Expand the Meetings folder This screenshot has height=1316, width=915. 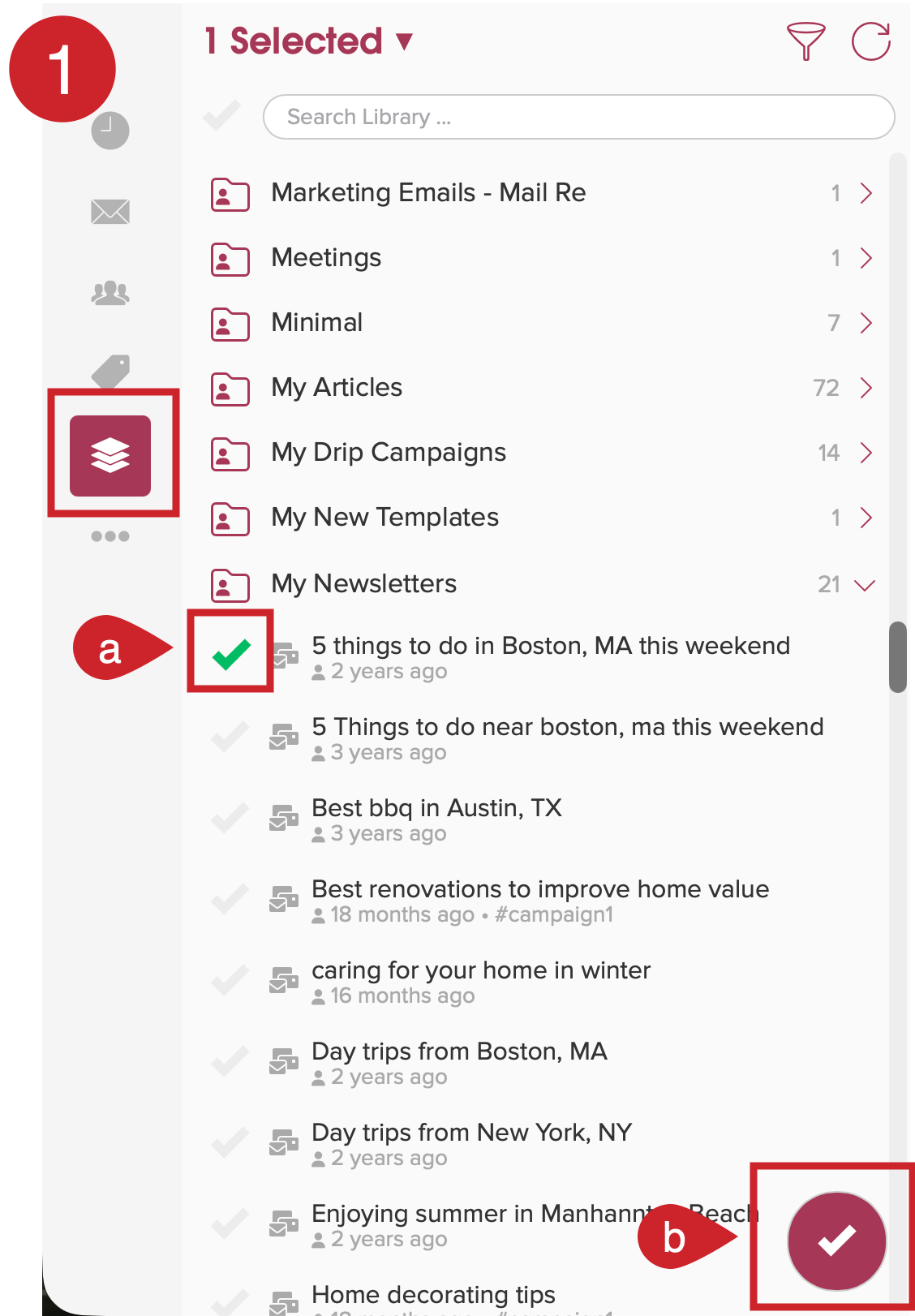pos(866,258)
